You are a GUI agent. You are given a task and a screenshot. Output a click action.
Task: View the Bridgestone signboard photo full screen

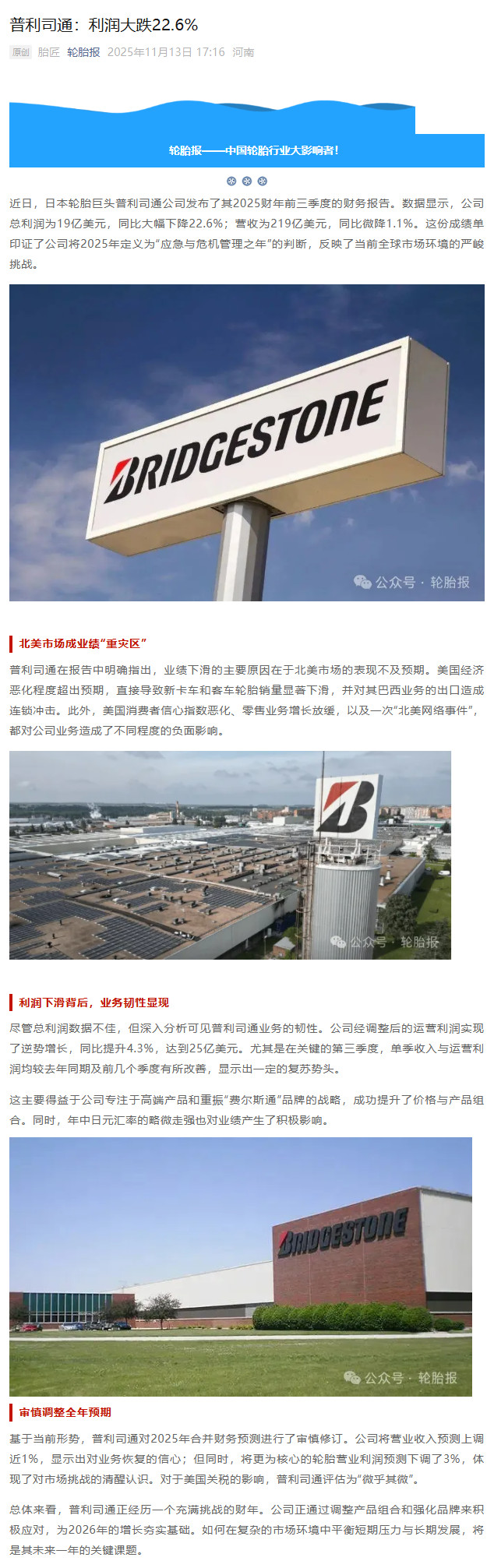pos(246,442)
